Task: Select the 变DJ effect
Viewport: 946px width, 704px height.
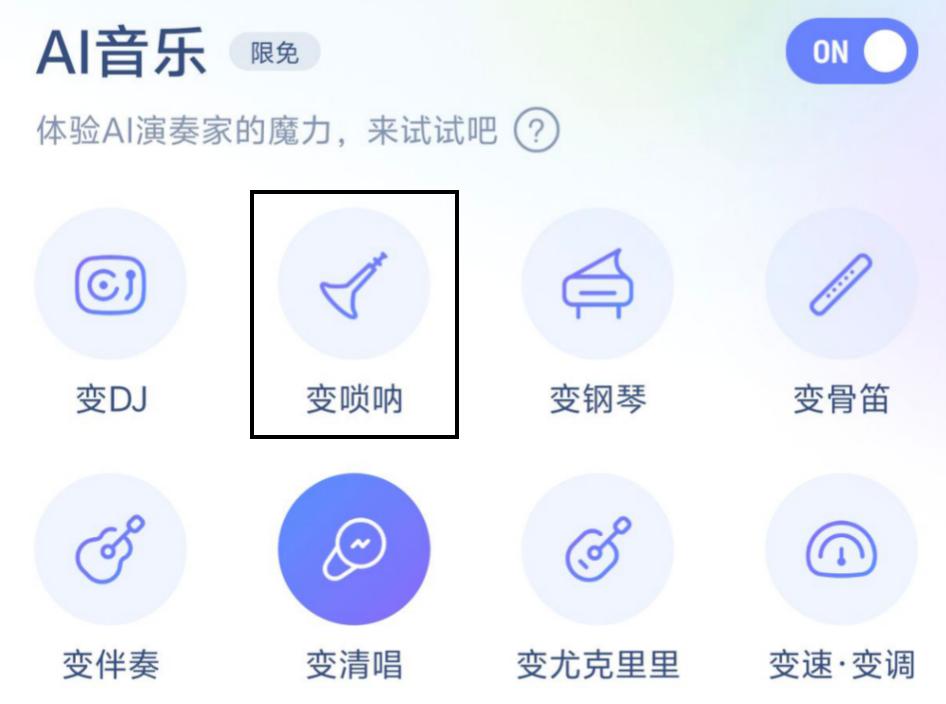Action: (110, 284)
